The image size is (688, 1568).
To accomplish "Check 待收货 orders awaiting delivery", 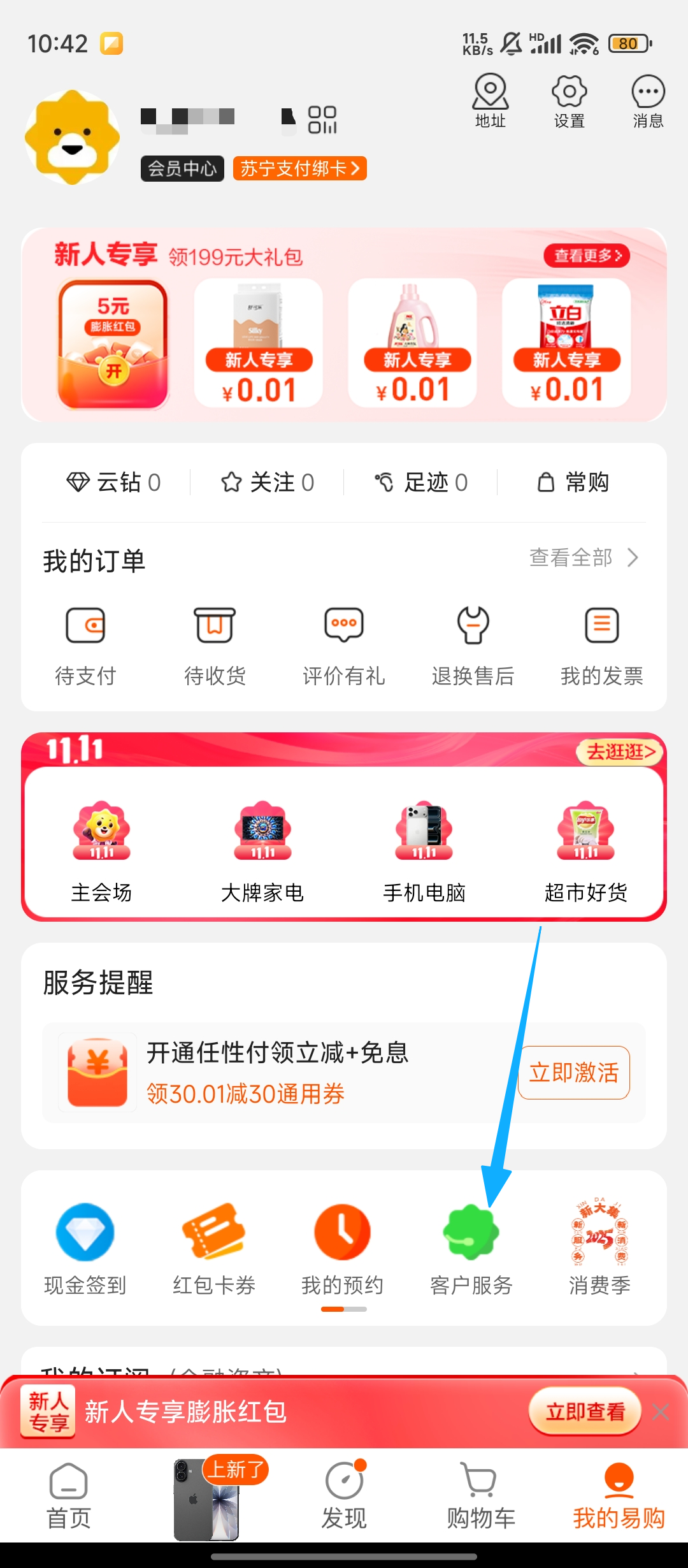I will tap(215, 644).
